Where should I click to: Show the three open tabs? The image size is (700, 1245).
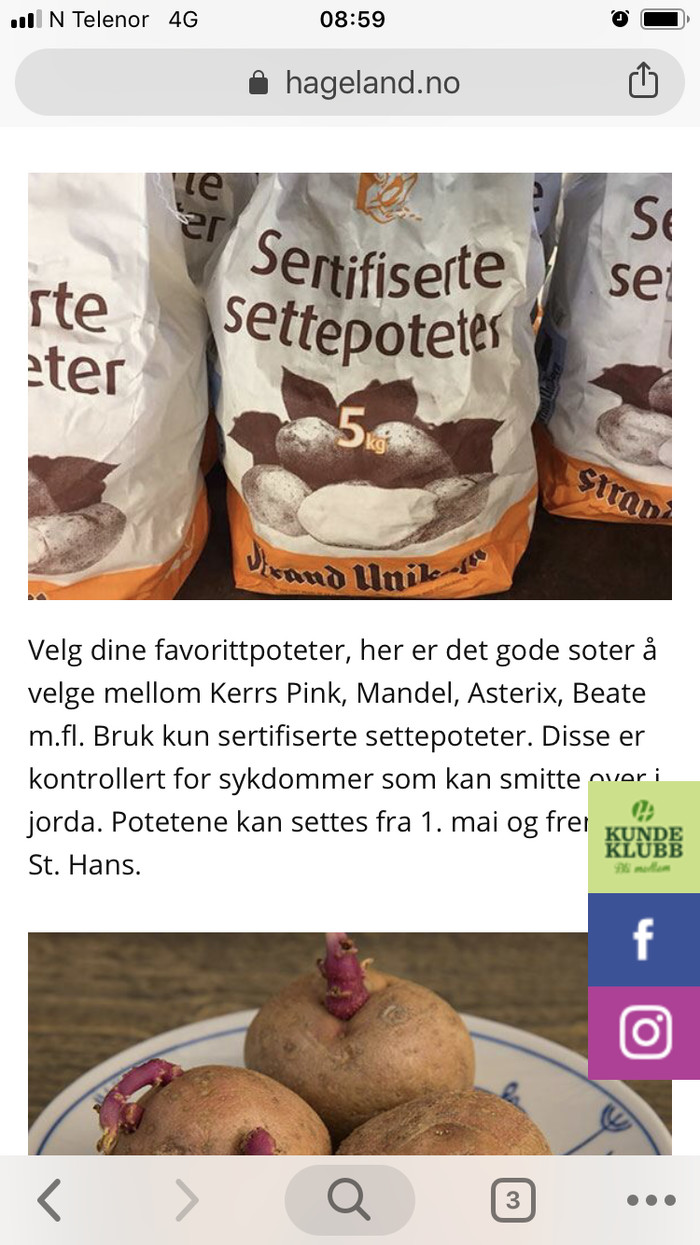click(512, 1200)
